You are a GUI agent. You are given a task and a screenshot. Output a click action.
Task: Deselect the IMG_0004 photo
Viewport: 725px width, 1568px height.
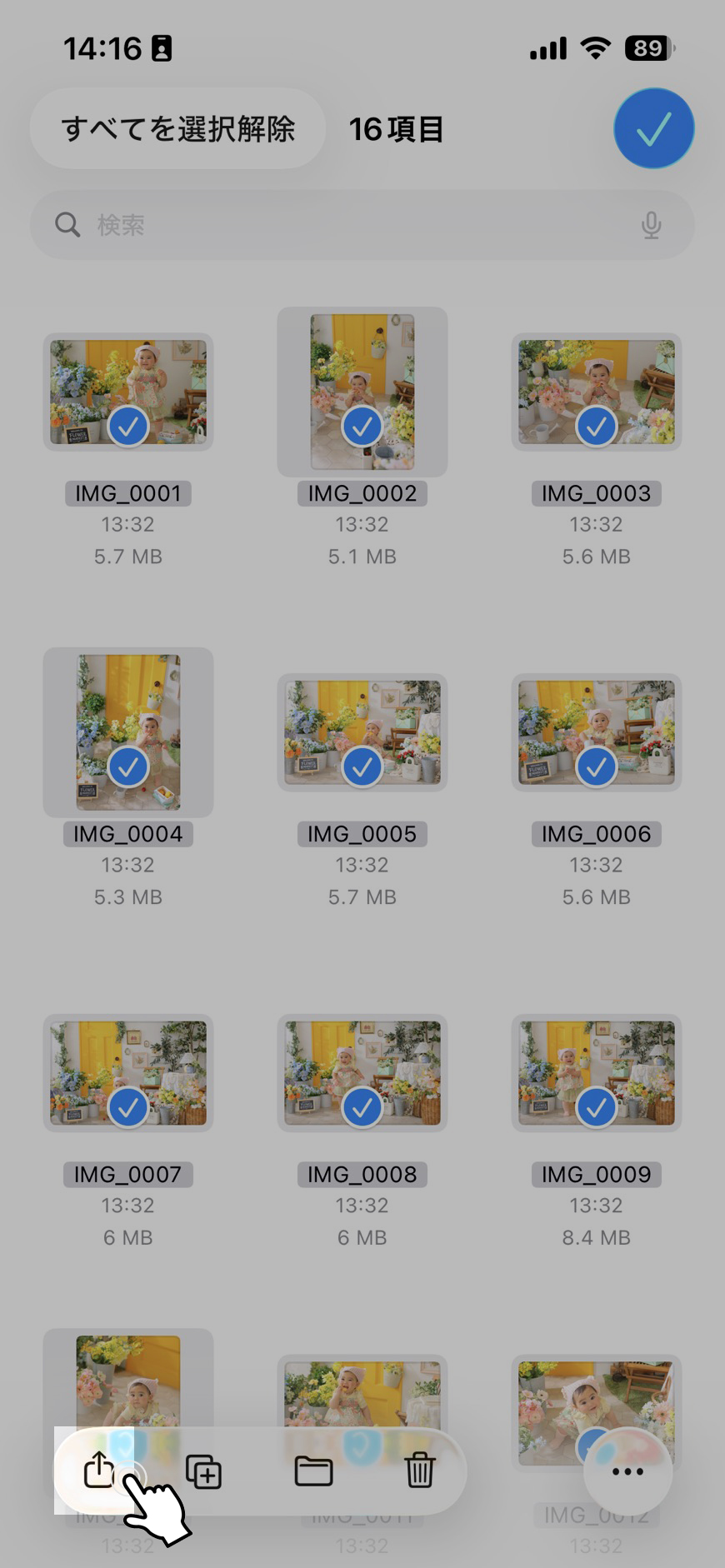click(128, 732)
